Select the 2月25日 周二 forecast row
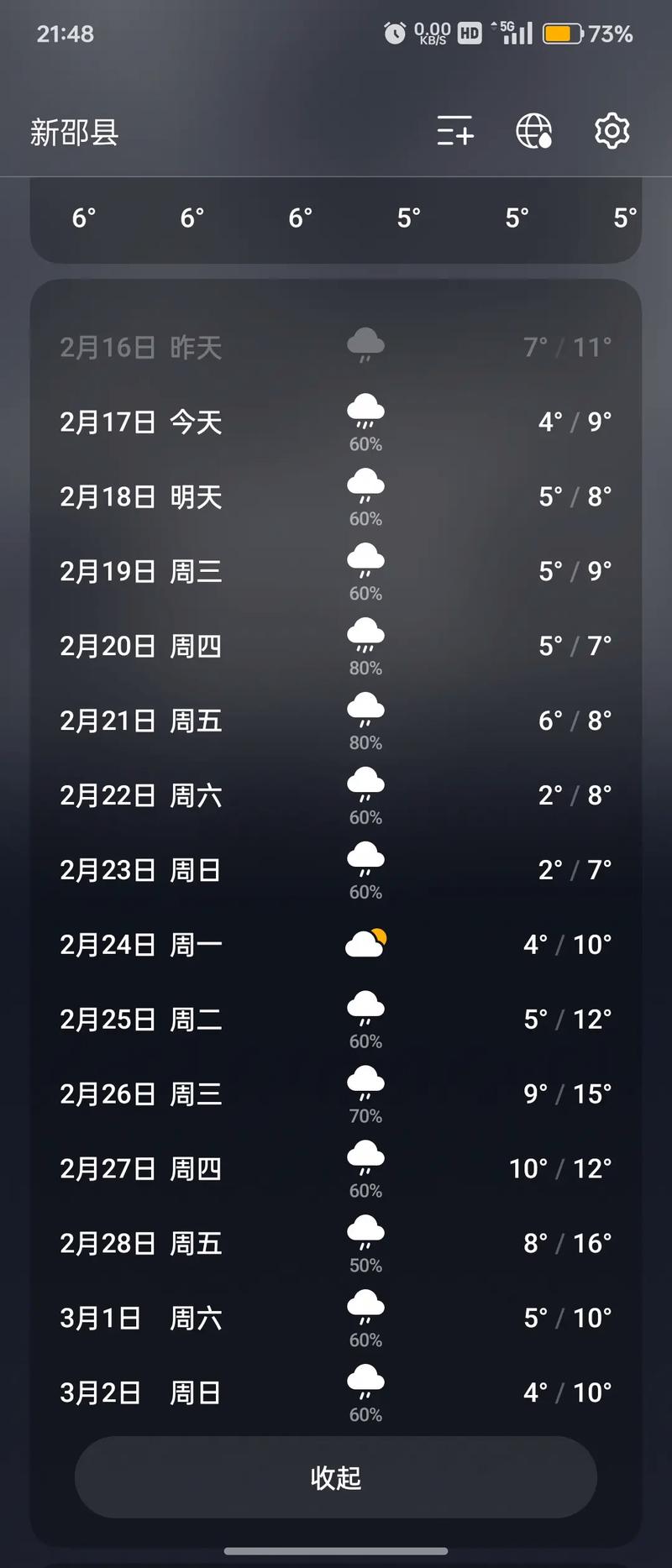Screen dimensions: 672x1568 tap(336, 1019)
